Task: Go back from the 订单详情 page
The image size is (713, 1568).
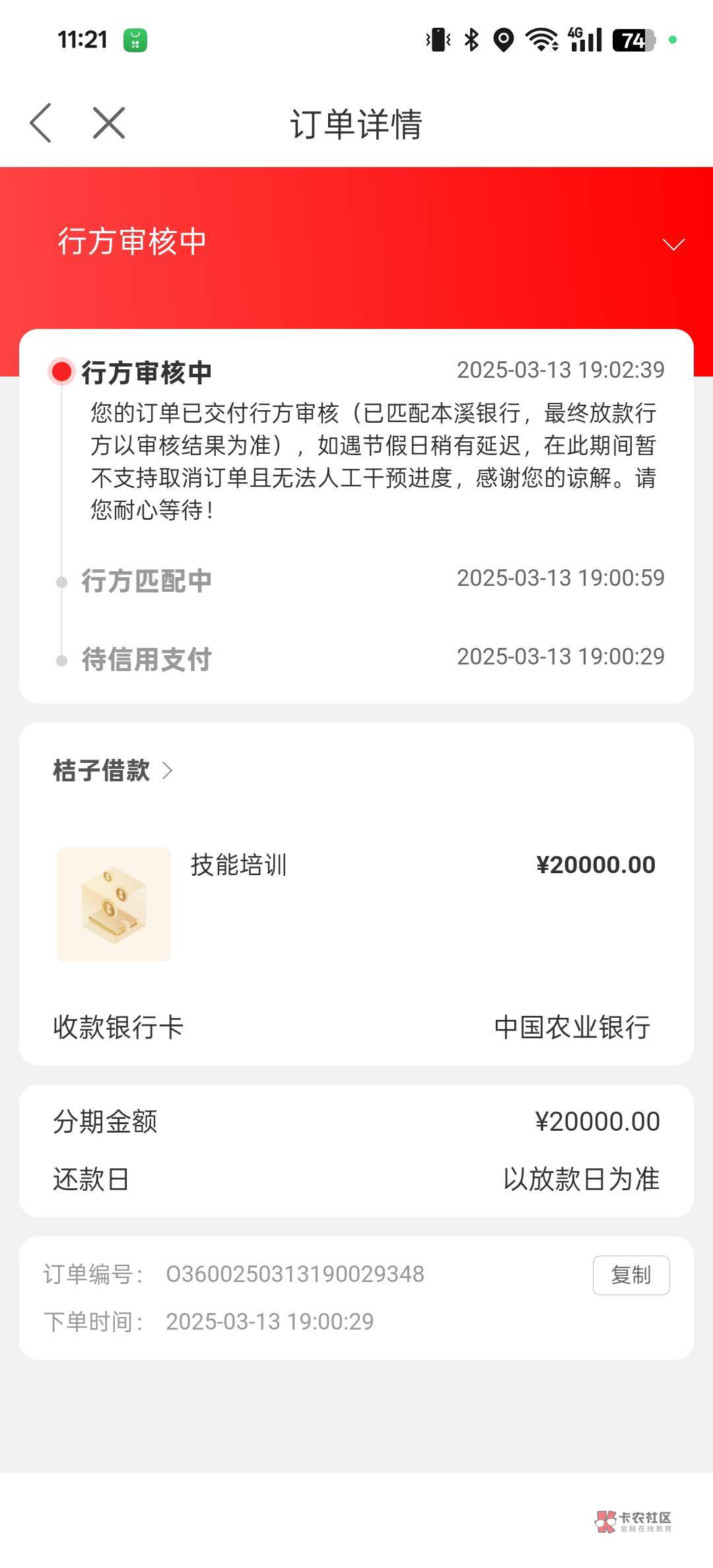Action: [x=41, y=124]
